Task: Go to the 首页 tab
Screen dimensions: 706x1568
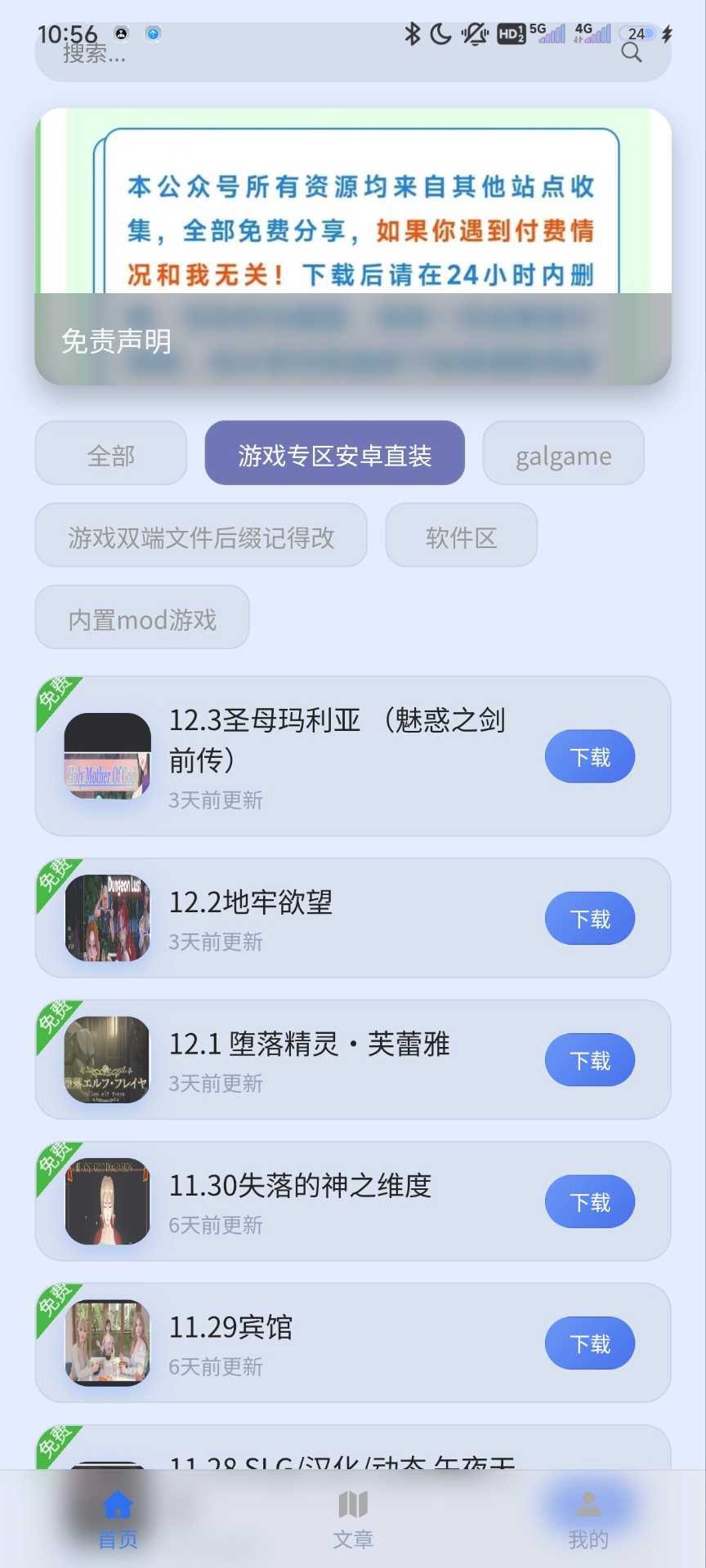Action: click(x=118, y=1519)
